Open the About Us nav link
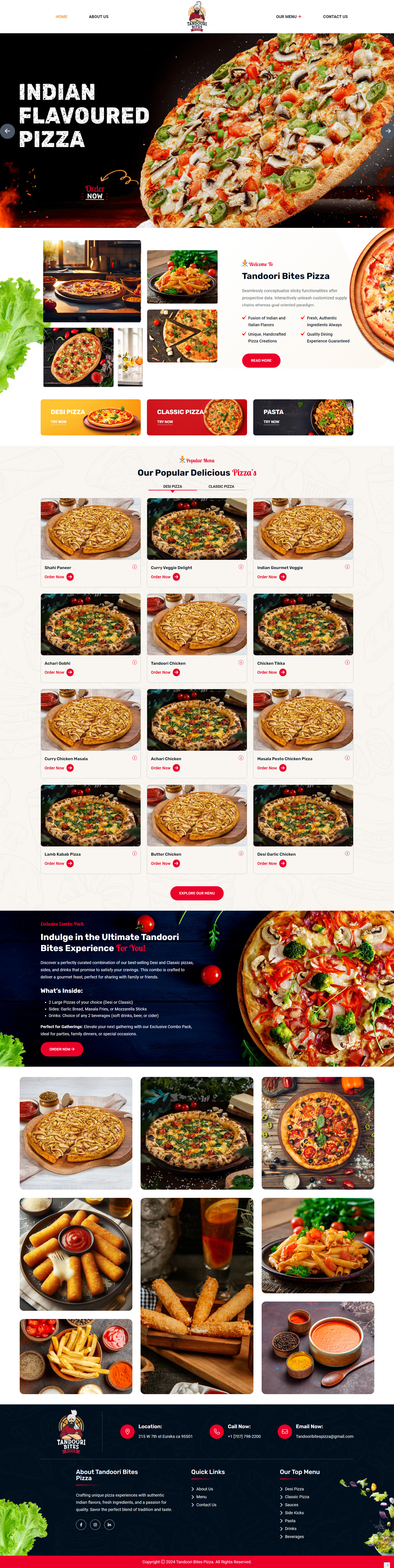This screenshot has height=1568, width=394. 98,16
